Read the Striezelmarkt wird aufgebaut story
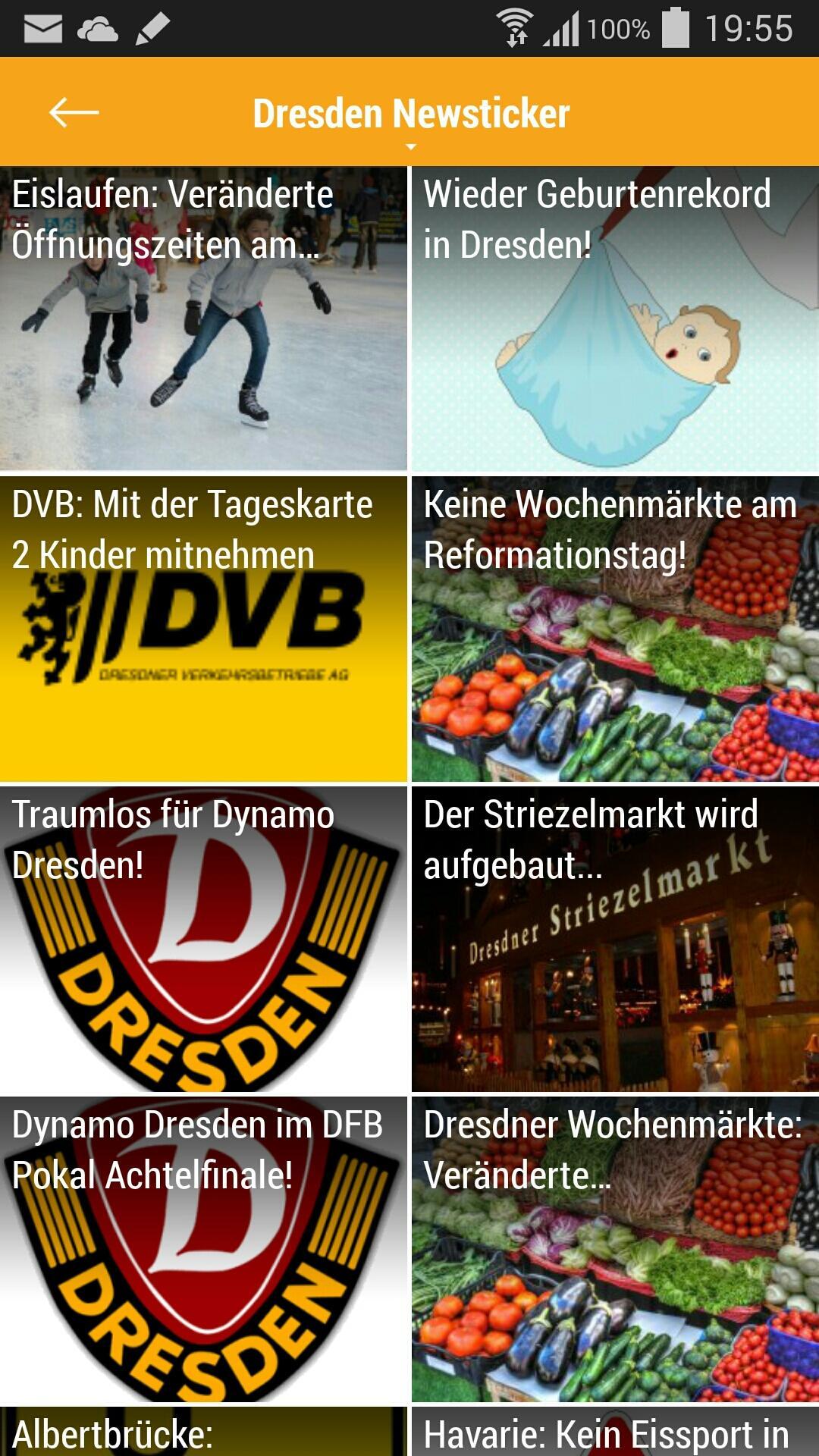This screenshot has height=1456, width=819. (615, 939)
